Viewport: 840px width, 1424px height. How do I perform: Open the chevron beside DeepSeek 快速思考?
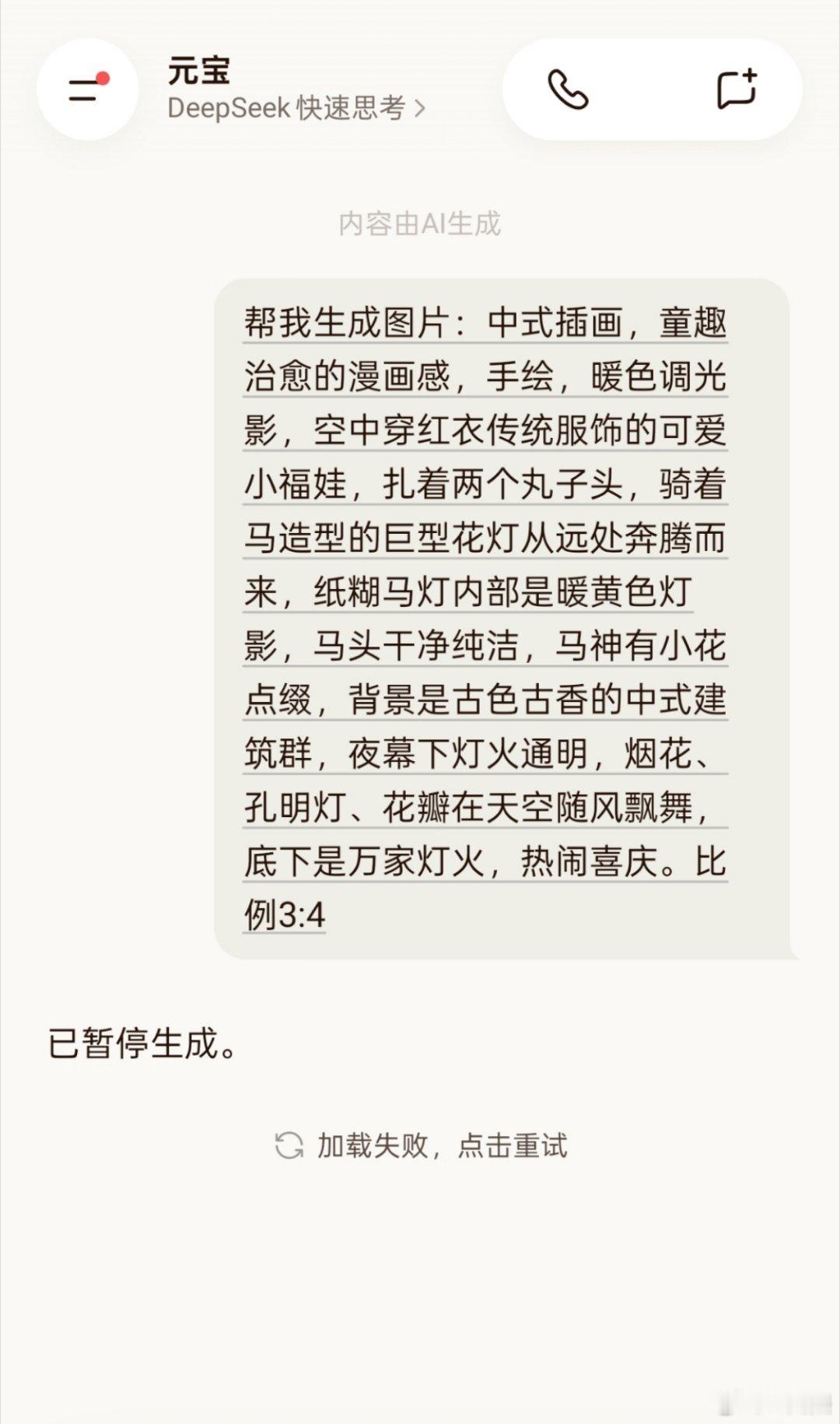421,110
